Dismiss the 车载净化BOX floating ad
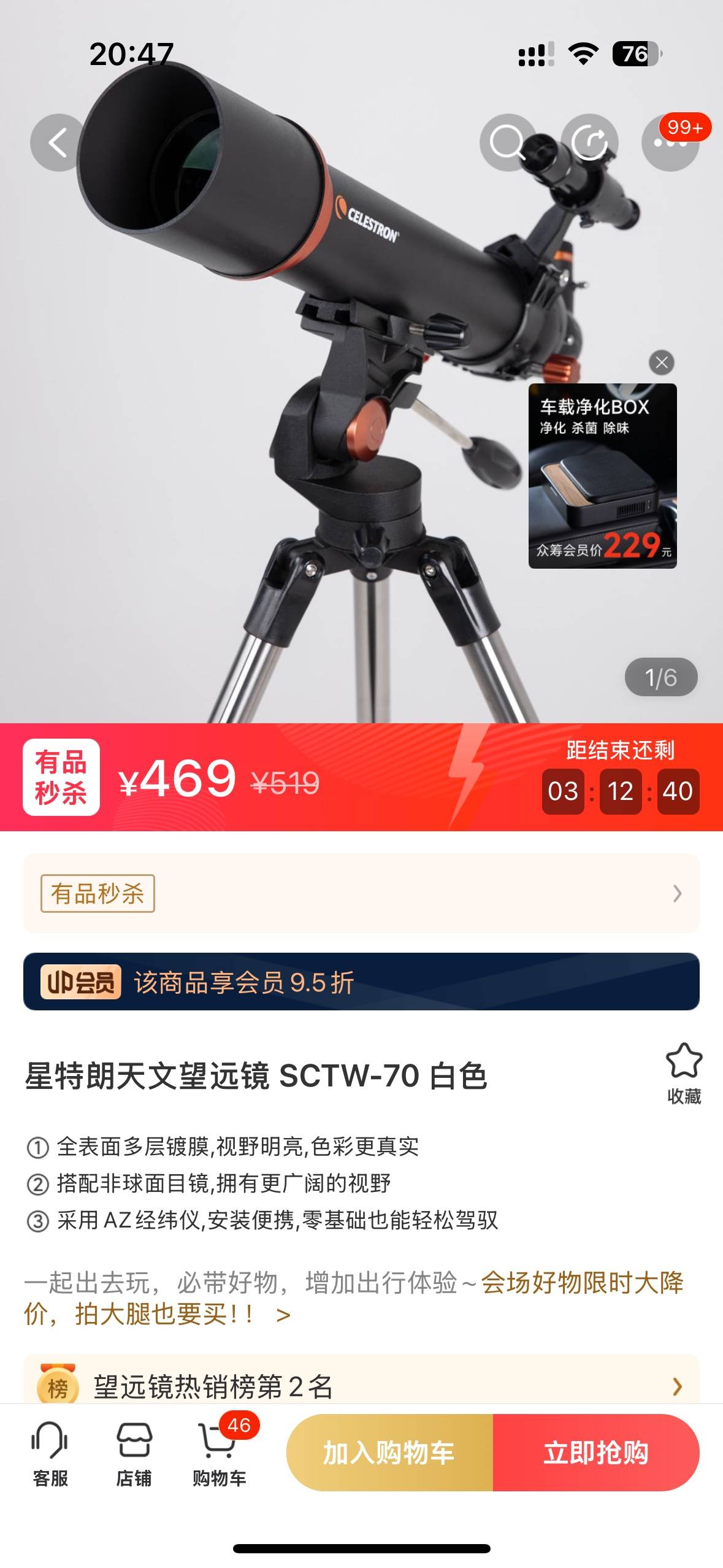The width and height of the screenshot is (723, 1568). click(x=661, y=363)
